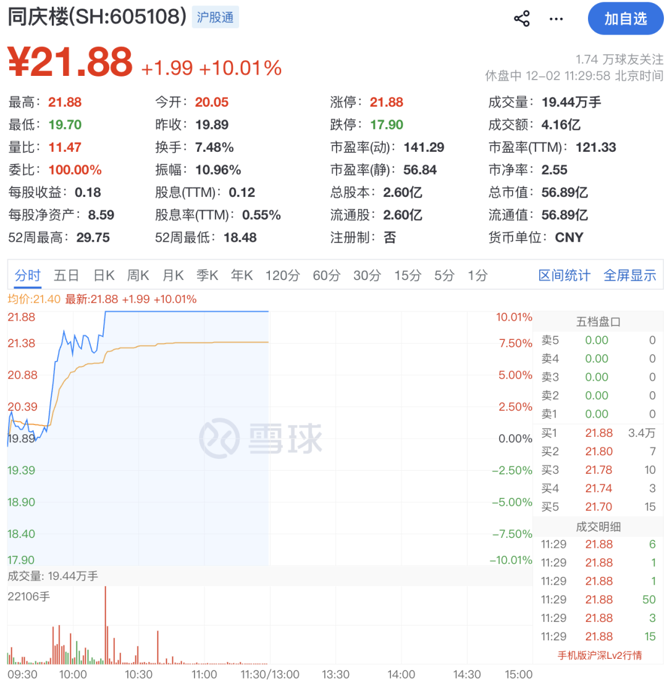Open the 手机版沪深Lv2行情 link

click(x=600, y=655)
